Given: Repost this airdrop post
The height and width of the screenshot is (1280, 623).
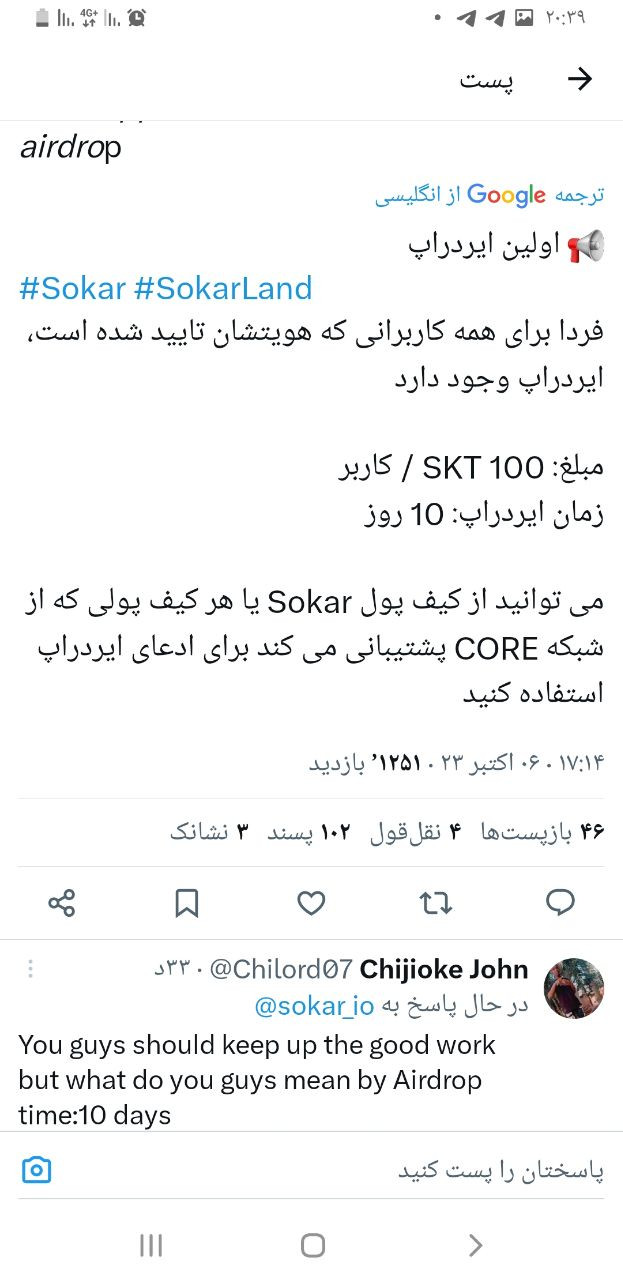Looking at the screenshot, I should [435, 903].
